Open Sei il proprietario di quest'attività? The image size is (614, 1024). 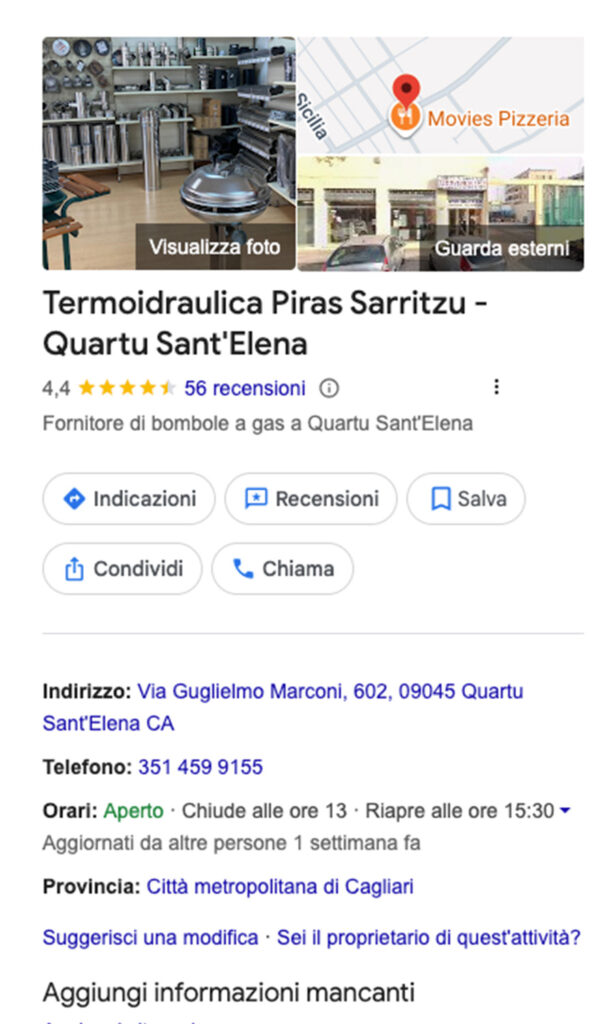tap(429, 938)
